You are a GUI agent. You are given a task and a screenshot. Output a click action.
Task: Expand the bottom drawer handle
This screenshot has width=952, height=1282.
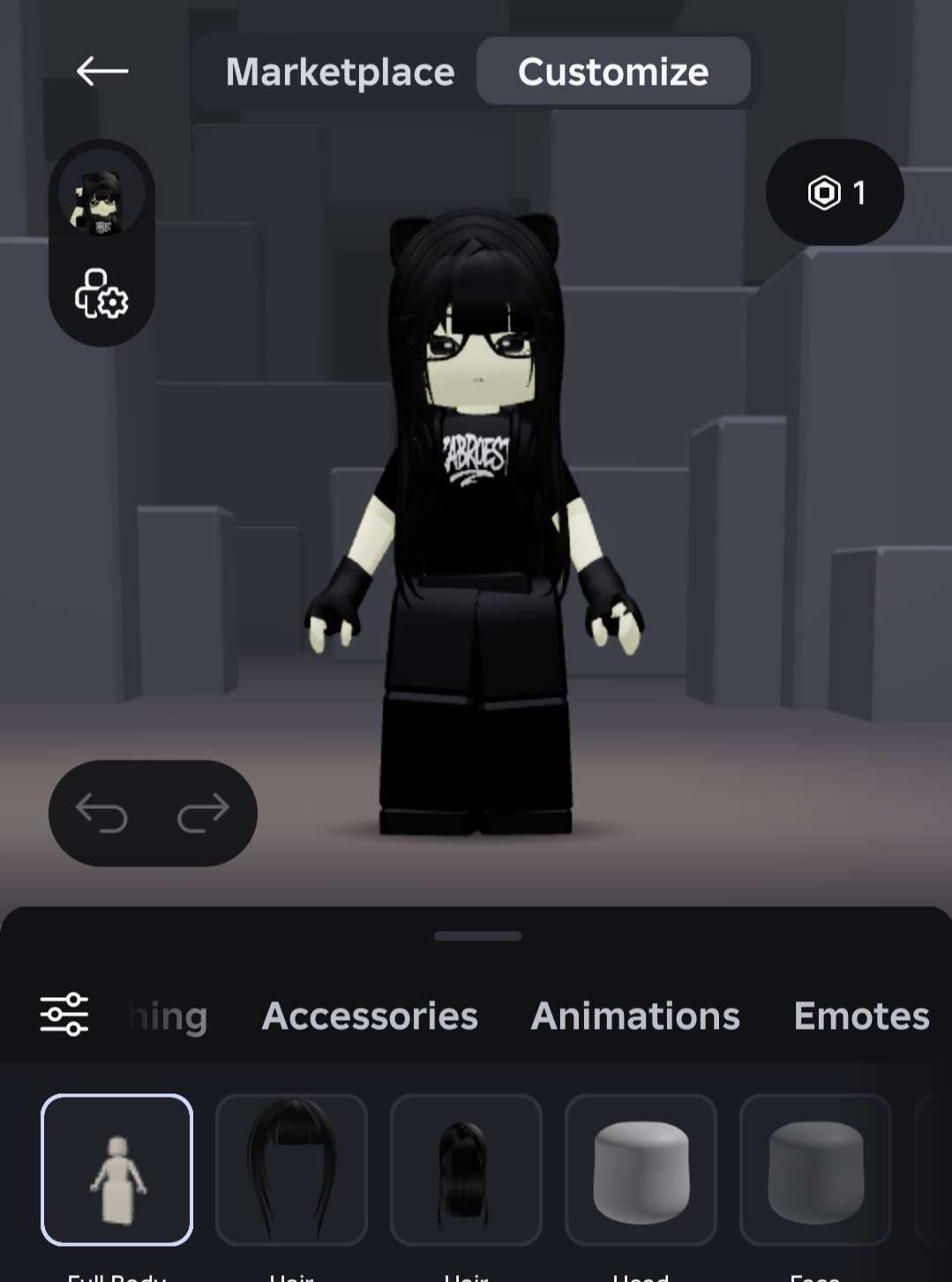click(x=476, y=937)
